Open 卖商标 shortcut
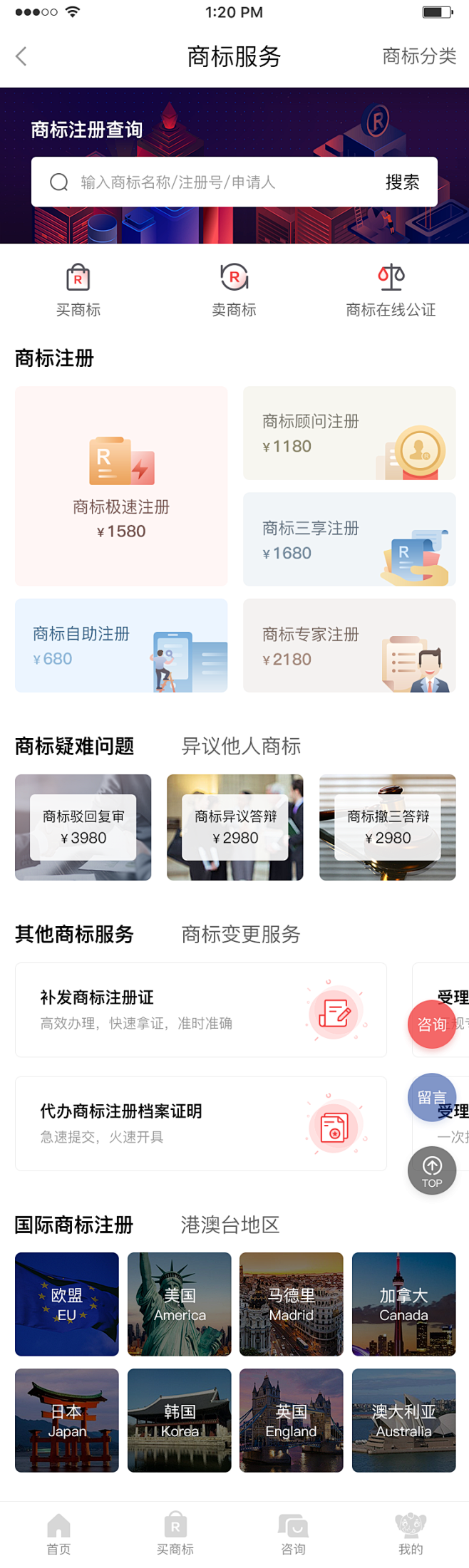Screen dimensions: 469x1568 (234, 290)
